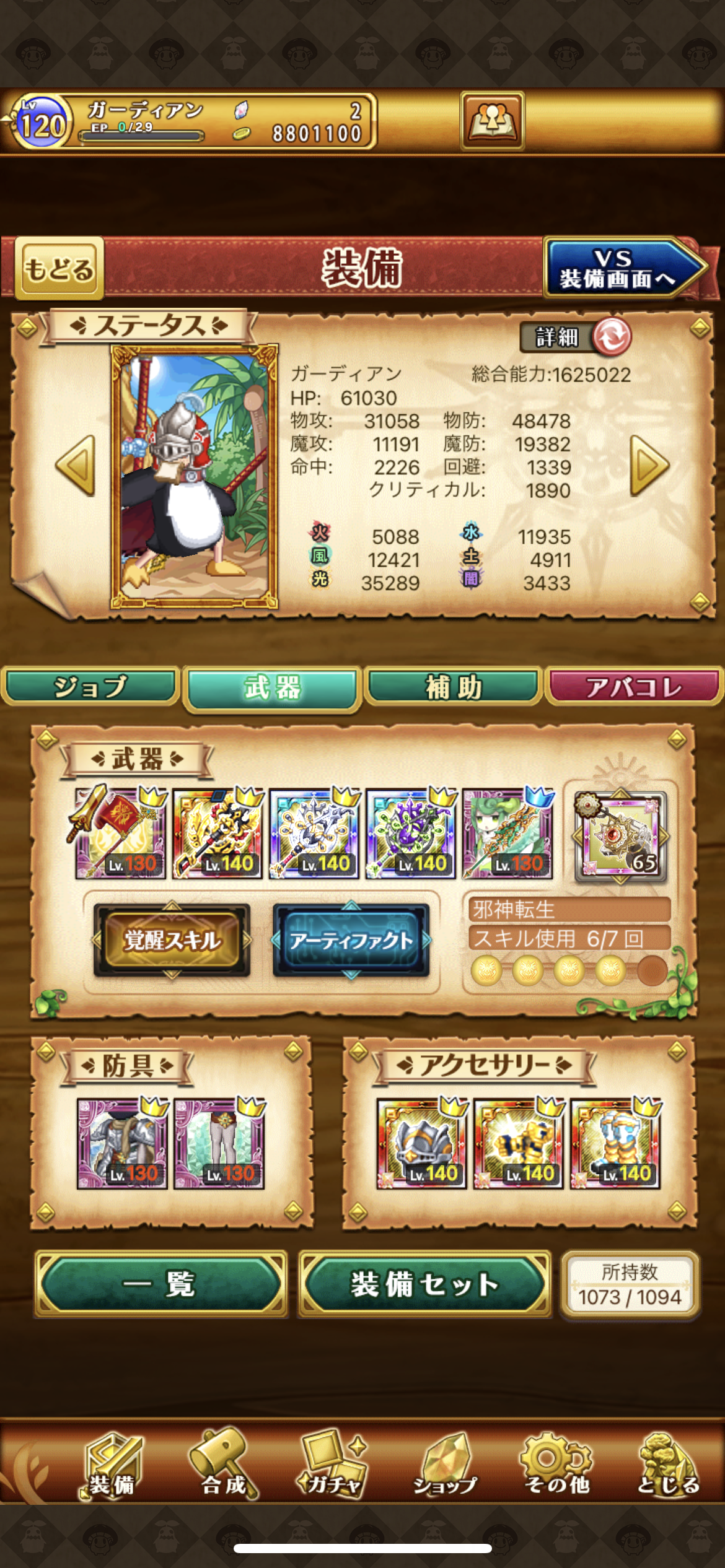725x1568 pixels.
Task: Open ガチャ in bottom navigation
Action: click(x=333, y=1464)
